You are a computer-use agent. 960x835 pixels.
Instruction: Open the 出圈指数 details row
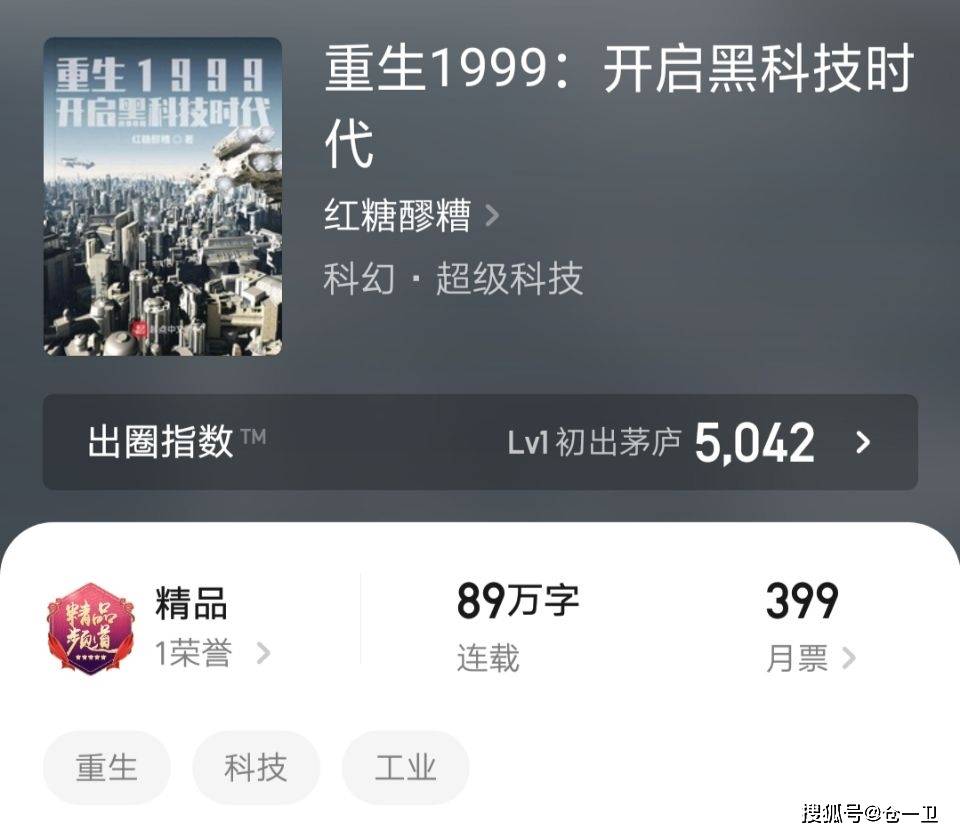(480, 442)
